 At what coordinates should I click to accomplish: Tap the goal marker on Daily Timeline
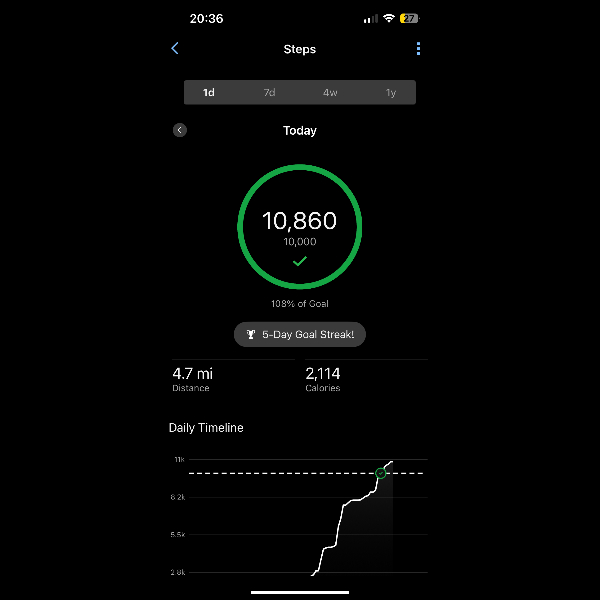(381, 473)
